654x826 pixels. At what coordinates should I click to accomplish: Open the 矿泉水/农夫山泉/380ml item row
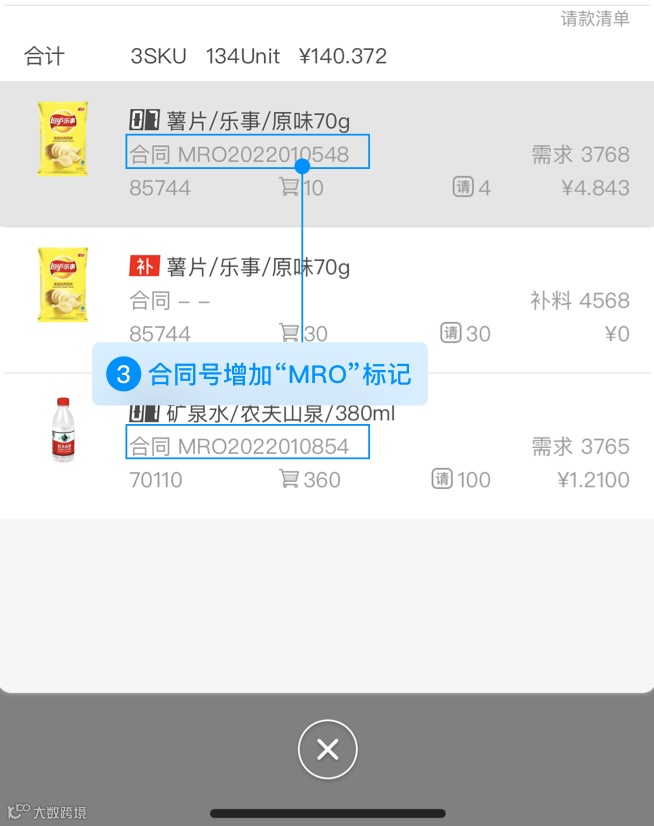[x=327, y=446]
